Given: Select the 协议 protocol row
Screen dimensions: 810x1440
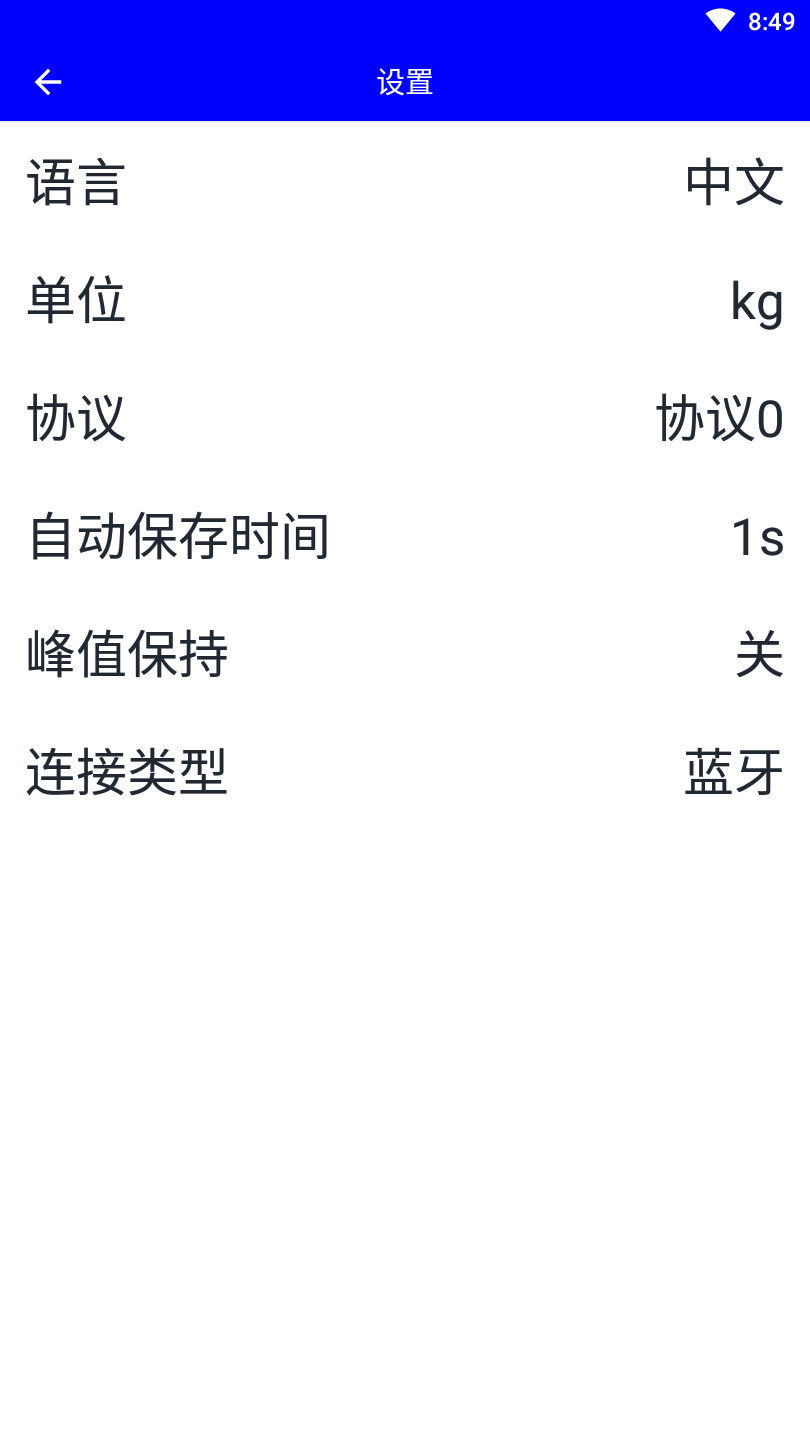Looking at the screenshot, I should 404,418.
